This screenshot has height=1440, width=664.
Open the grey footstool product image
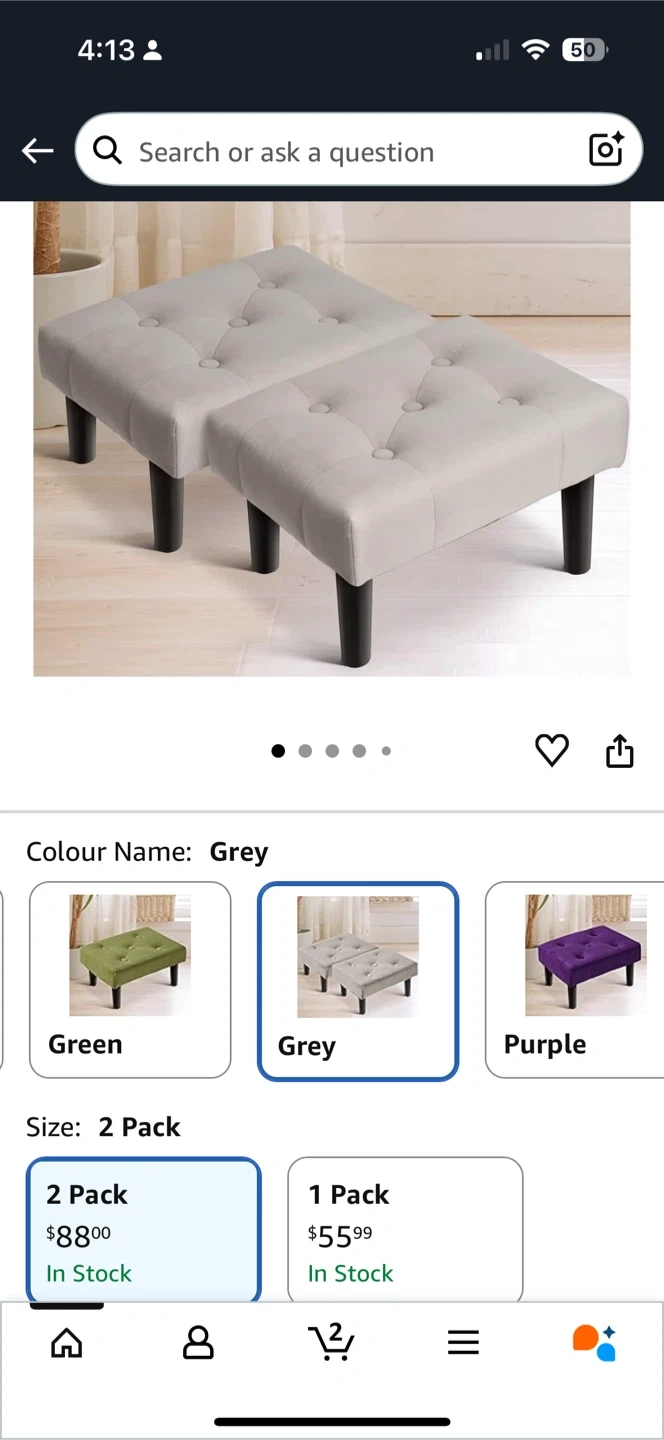click(x=332, y=438)
